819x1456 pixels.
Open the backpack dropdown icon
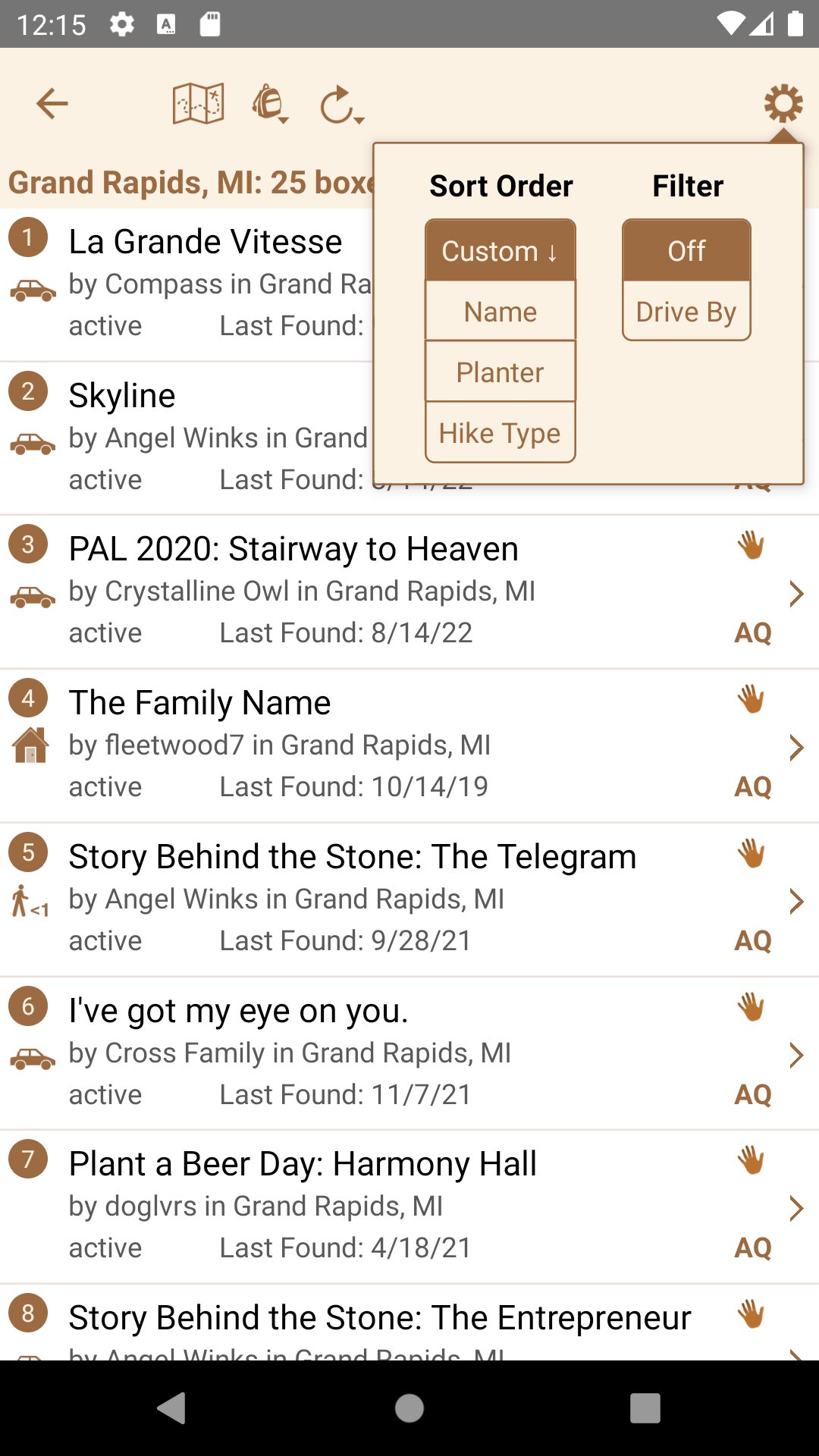pyautogui.click(x=270, y=104)
